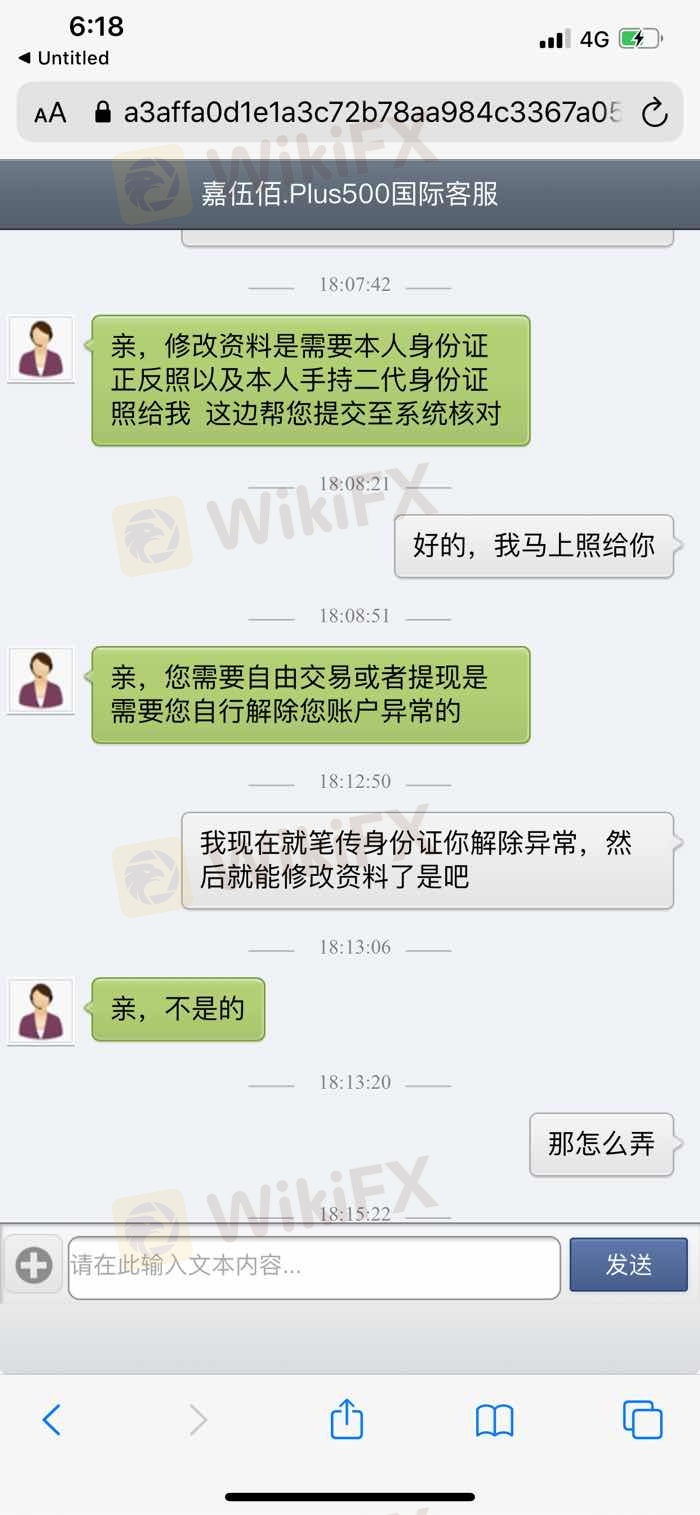Open the AA reader text options
Image resolution: width=700 pixels, height=1515 pixels.
click(x=50, y=113)
